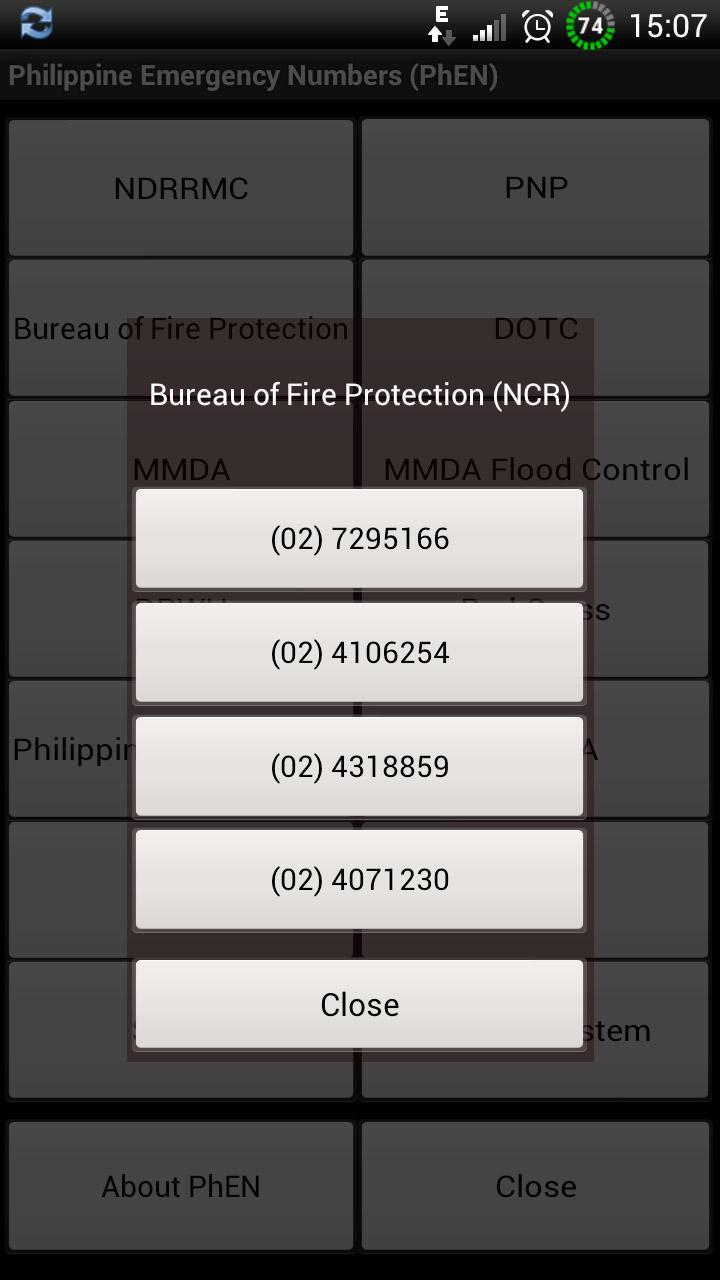This screenshot has height=1280, width=720.
Task: Dial the number (02) 7295166
Action: (359, 538)
